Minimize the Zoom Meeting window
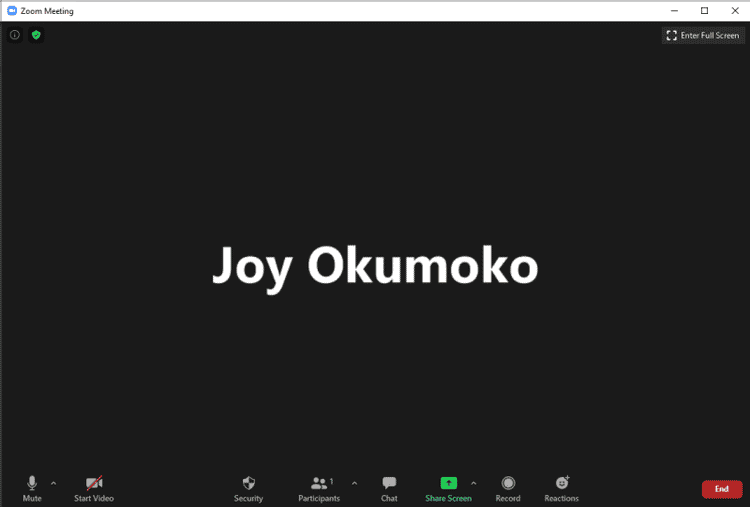The image size is (750, 507). 675,10
